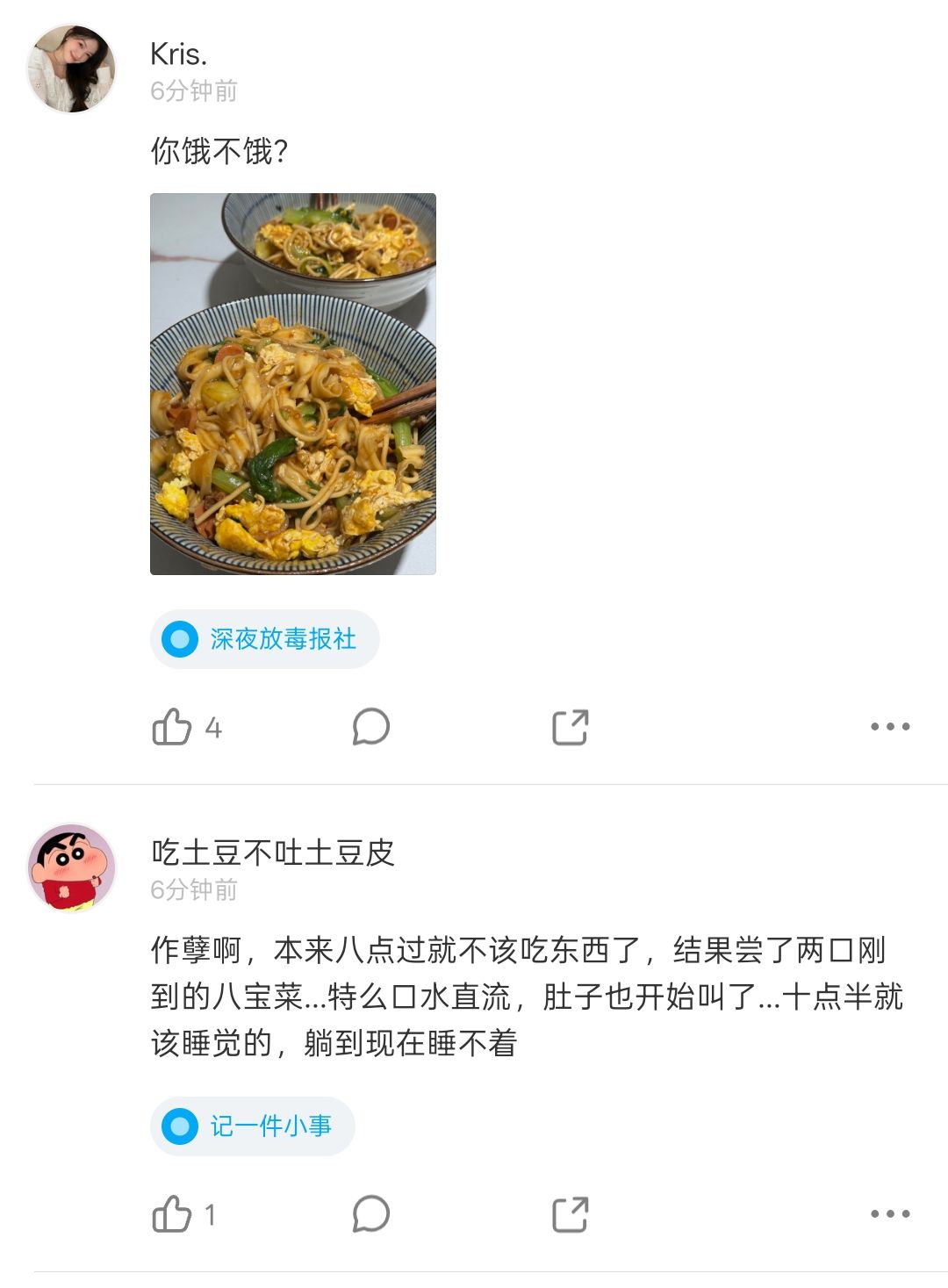Share Kris.'s post
The width and height of the screenshot is (948, 1288).
click(x=570, y=727)
